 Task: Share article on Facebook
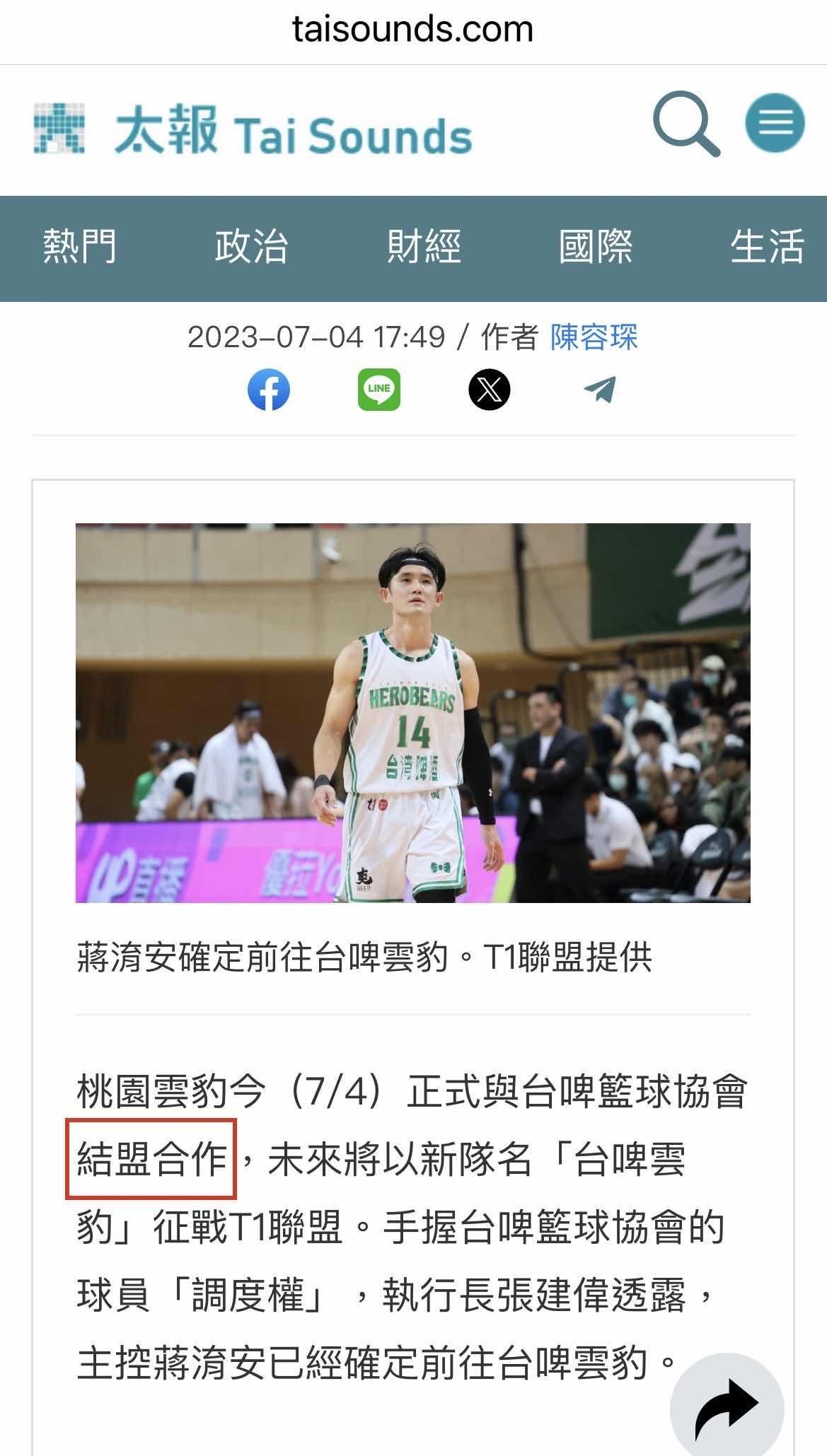click(269, 390)
